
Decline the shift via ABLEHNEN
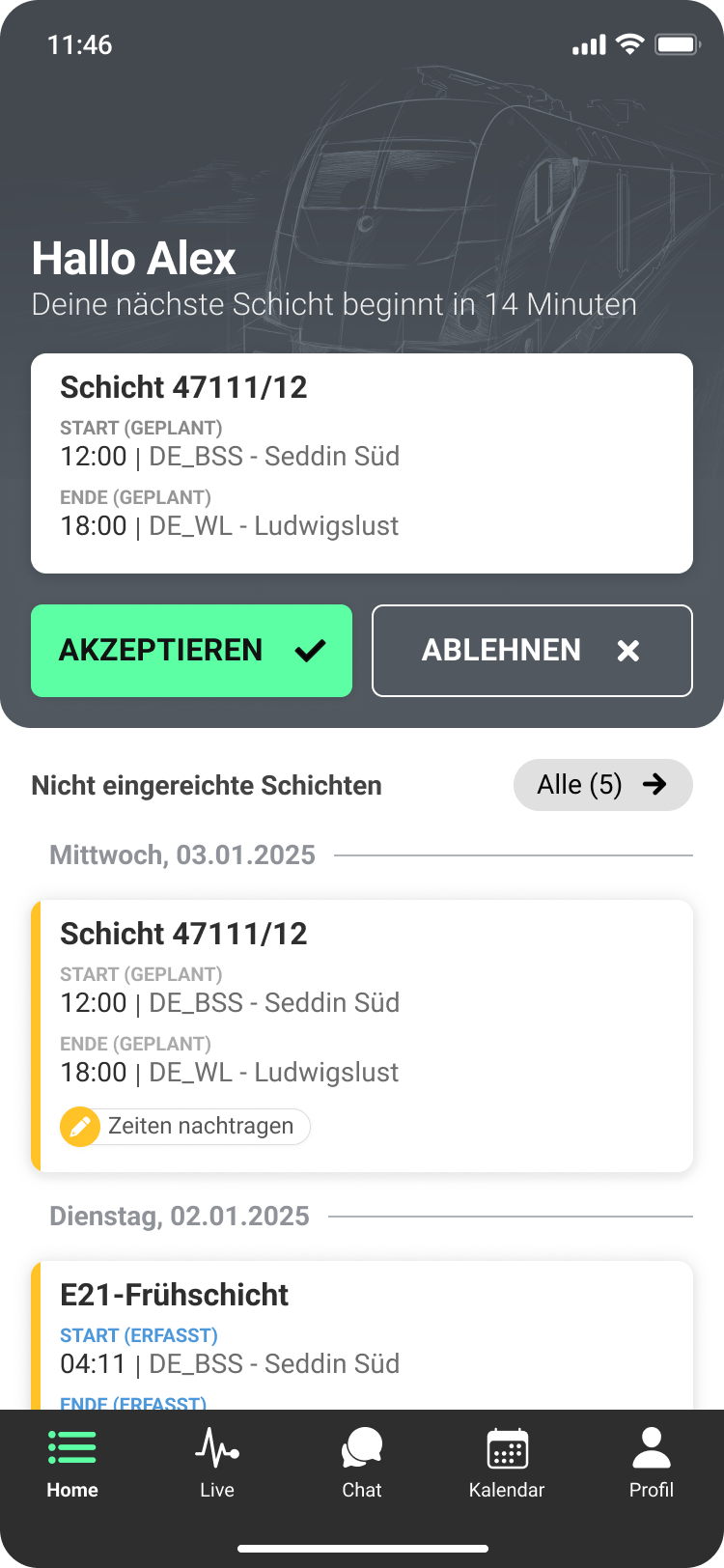click(532, 651)
